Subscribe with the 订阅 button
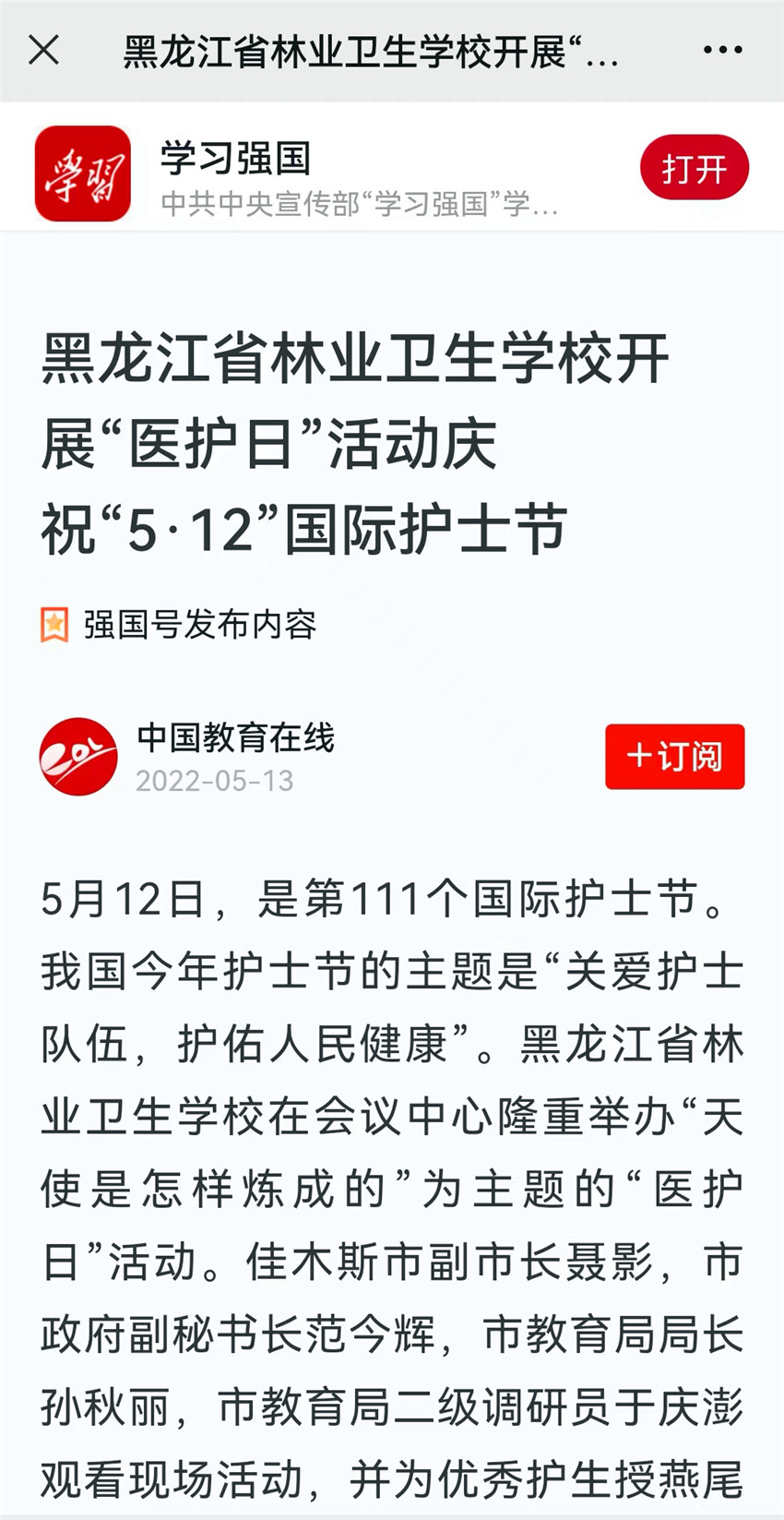Viewport: 784px width, 1520px height. click(x=674, y=757)
